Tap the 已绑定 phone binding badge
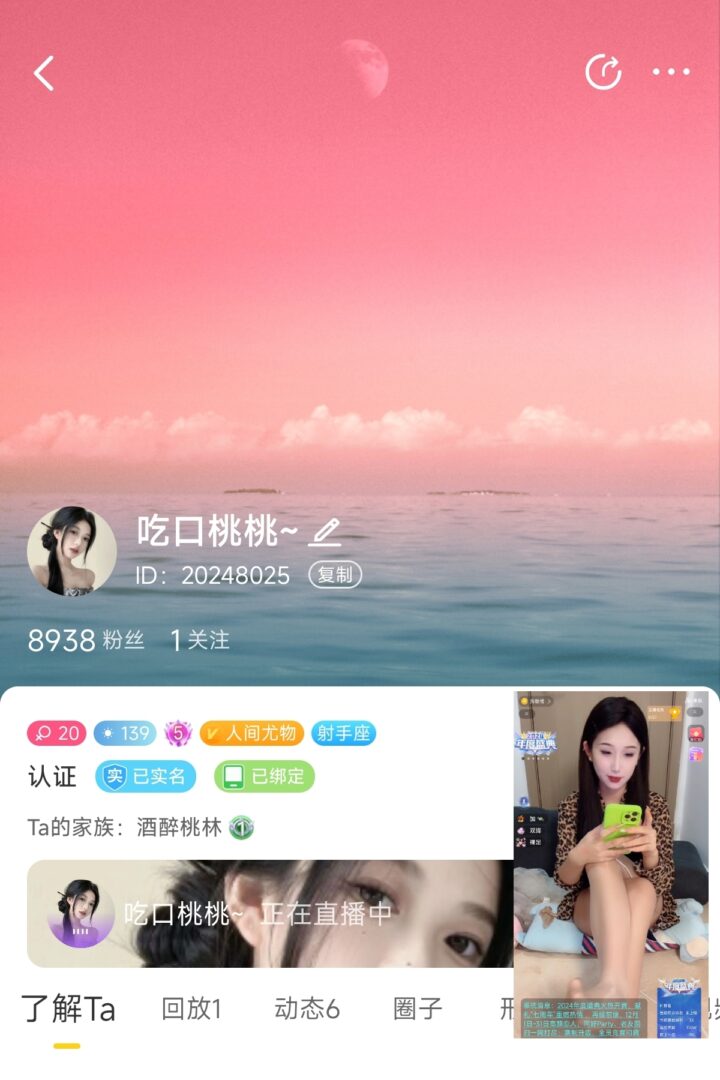 click(x=264, y=777)
